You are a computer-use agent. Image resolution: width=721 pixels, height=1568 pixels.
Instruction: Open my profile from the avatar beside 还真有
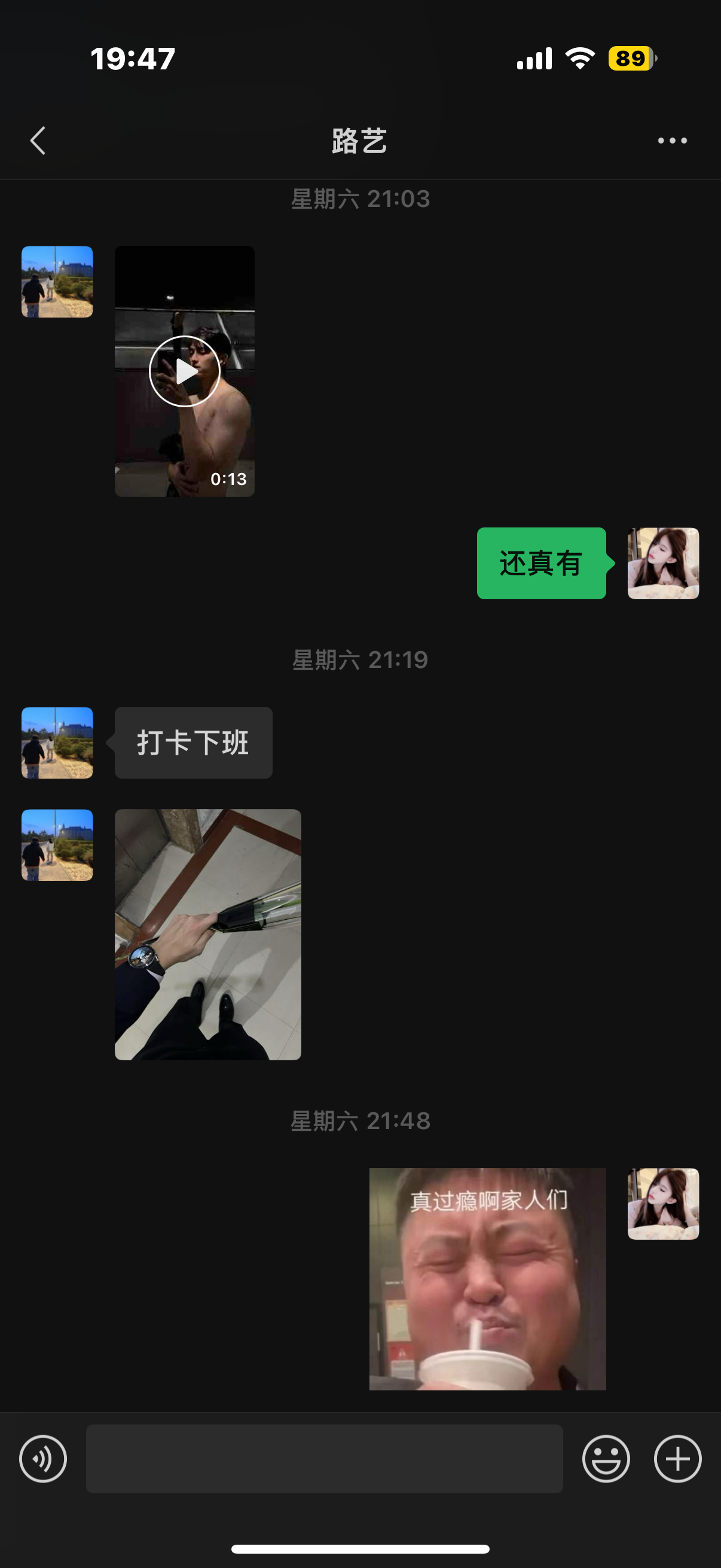pyautogui.click(x=662, y=563)
